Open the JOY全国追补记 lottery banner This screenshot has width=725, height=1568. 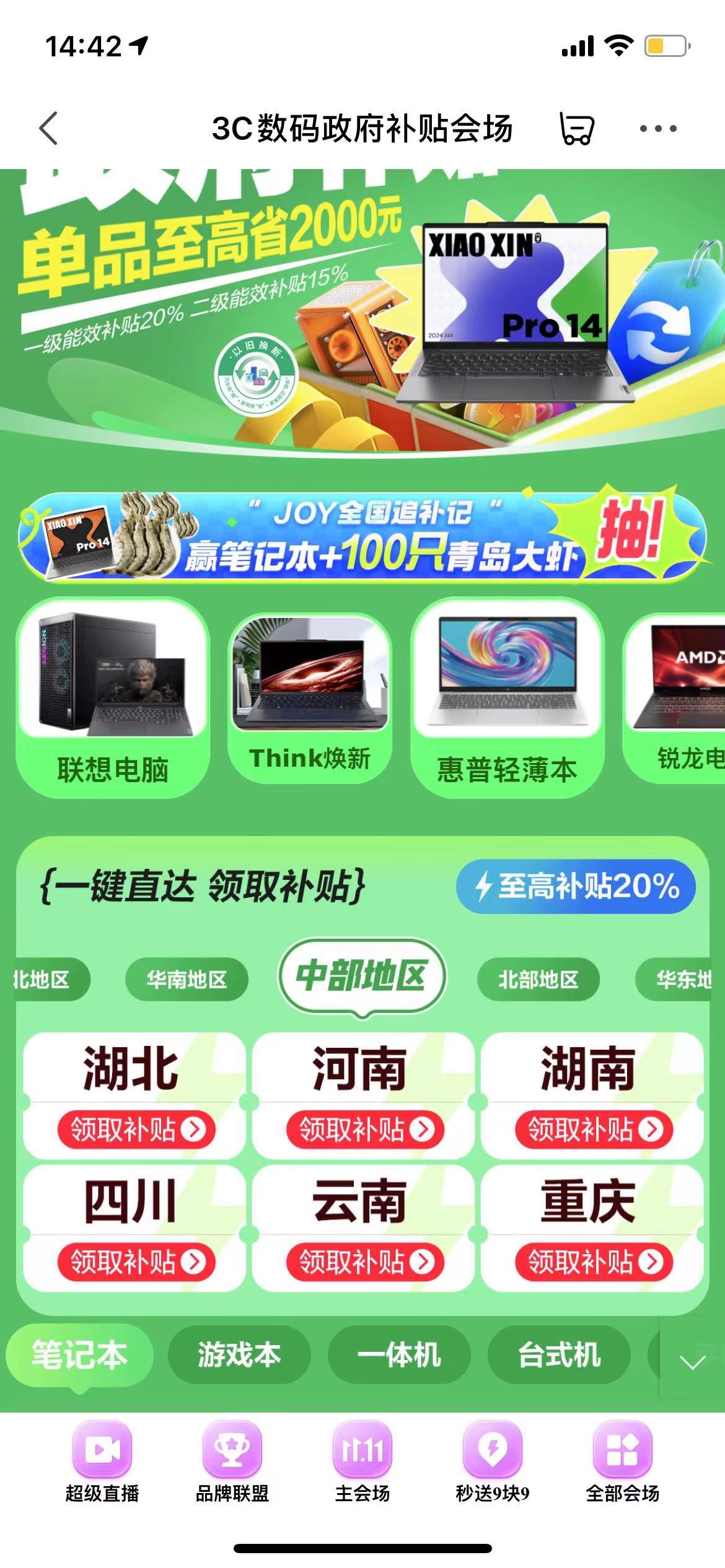pyautogui.click(x=362, y=537)
